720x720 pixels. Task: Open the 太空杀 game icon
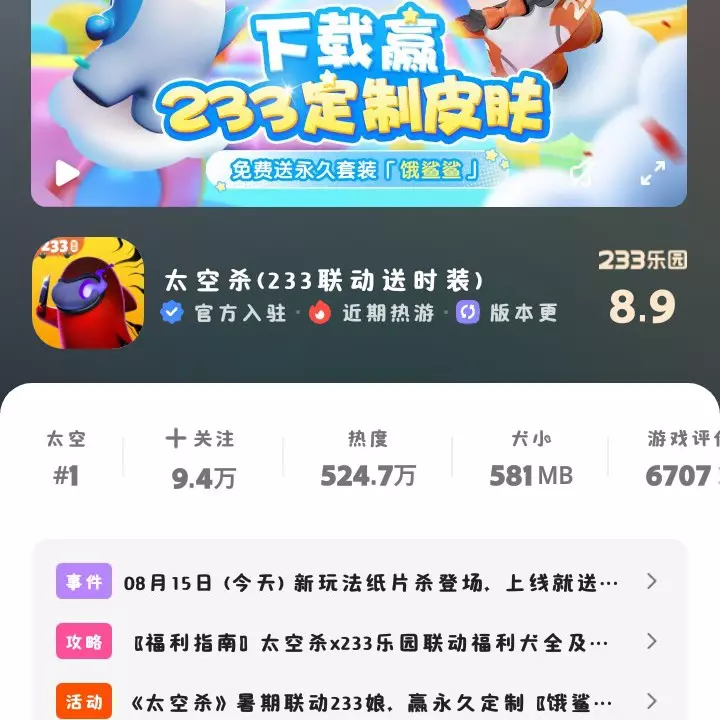(x=88, y=293)
